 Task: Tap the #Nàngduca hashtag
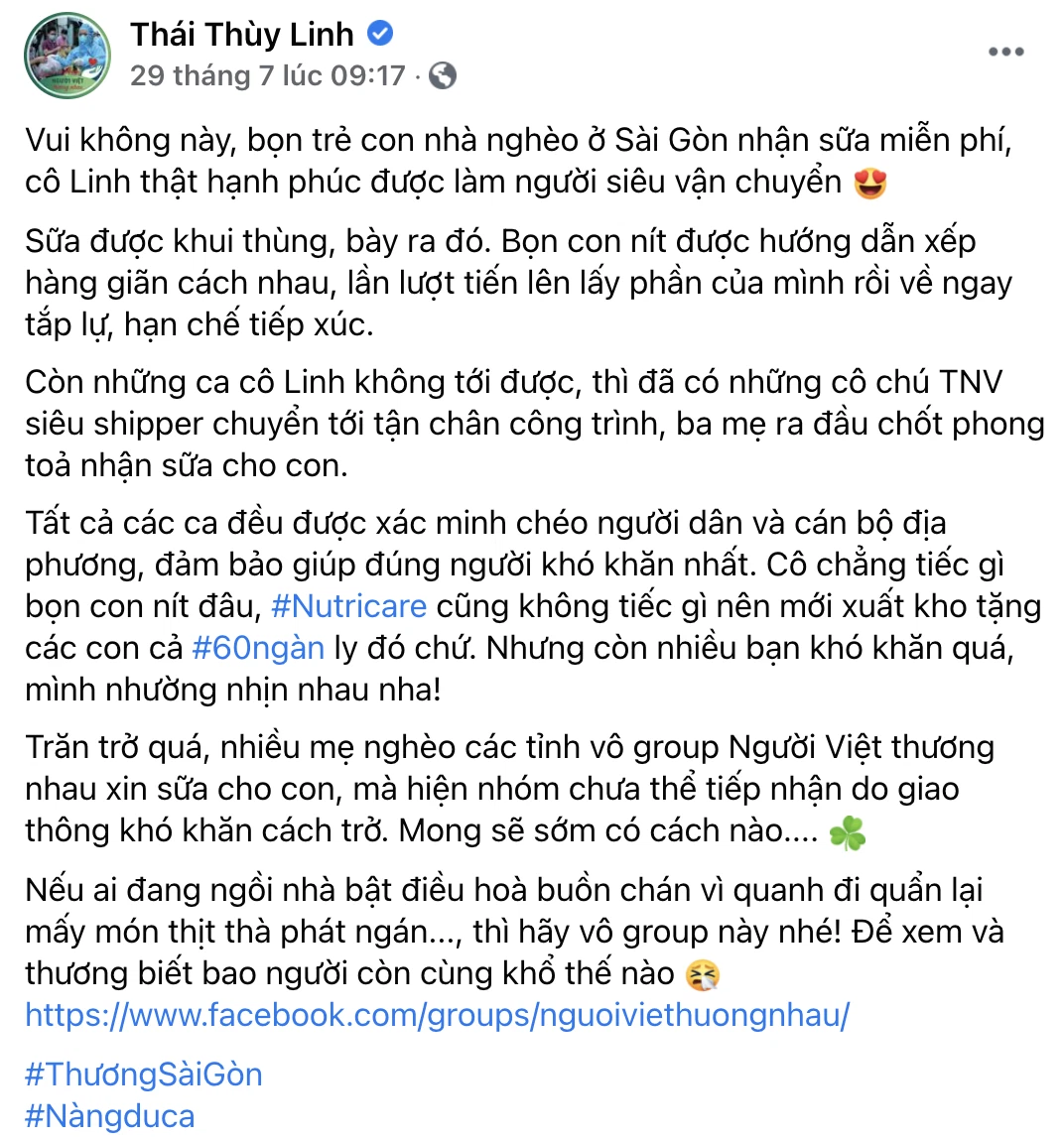tap(109, 1116)
